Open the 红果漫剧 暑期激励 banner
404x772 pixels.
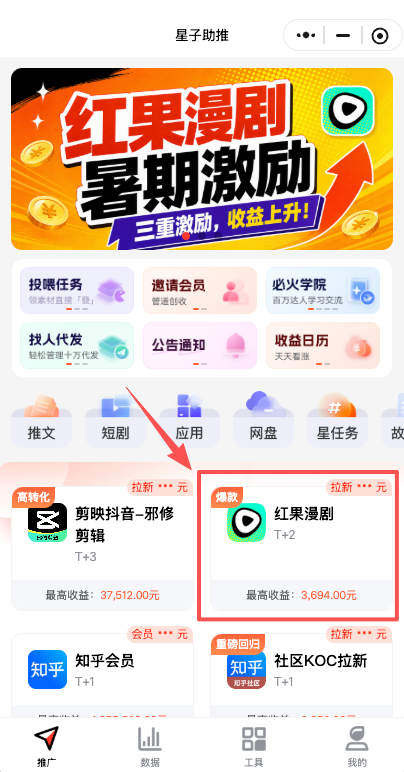coord(202,159)
